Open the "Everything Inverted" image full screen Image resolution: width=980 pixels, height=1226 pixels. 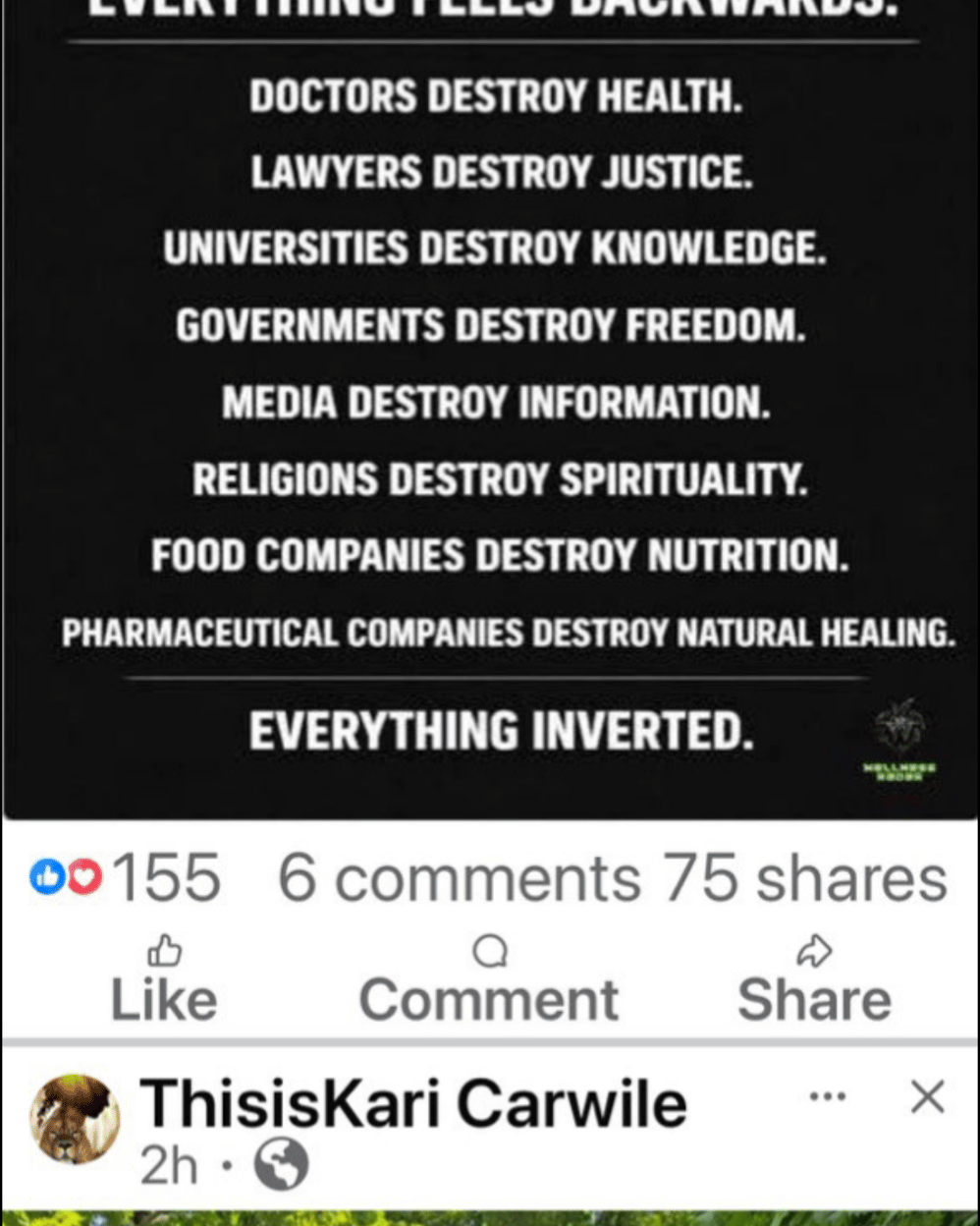tap(491, 413)
